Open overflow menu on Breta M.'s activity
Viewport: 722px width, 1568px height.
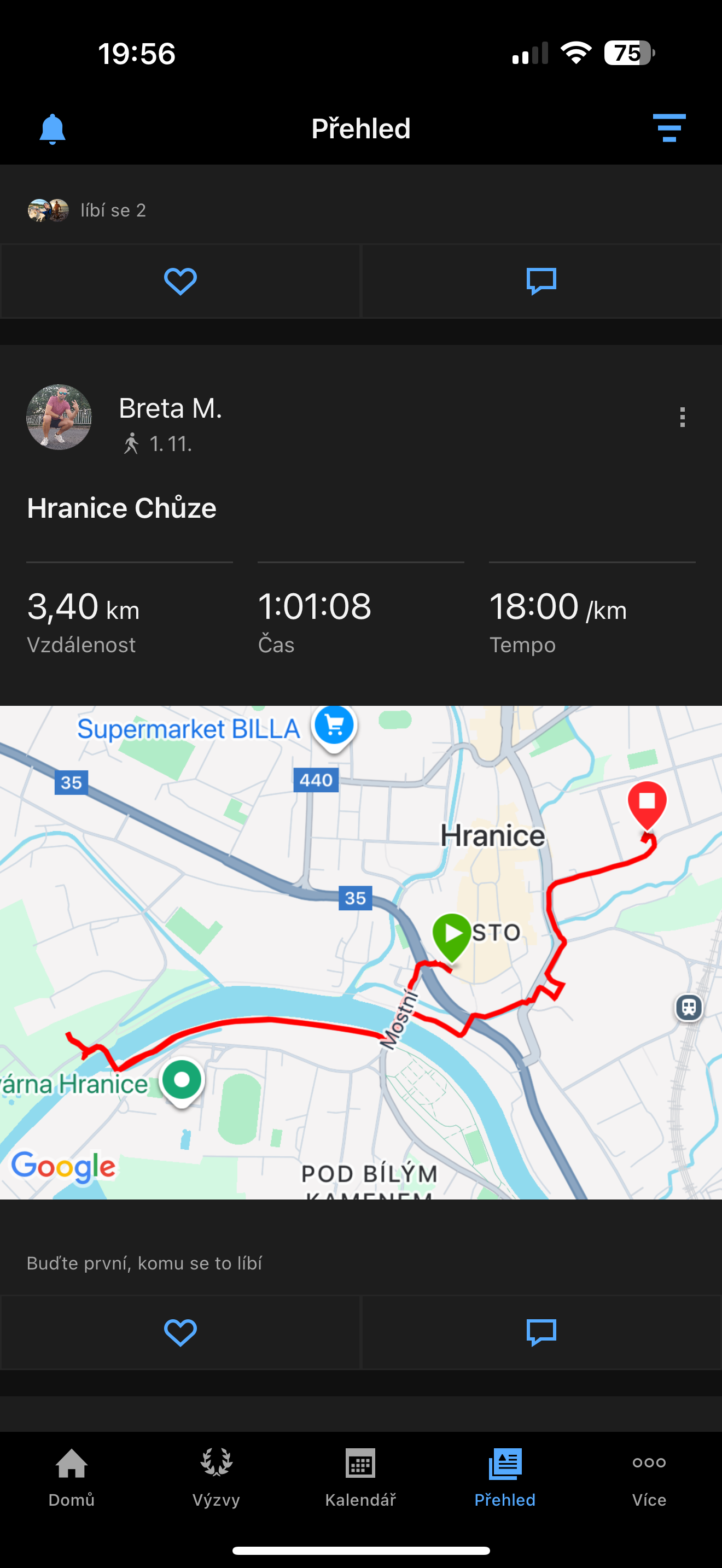pyautogui.click(x=683, y=418)
